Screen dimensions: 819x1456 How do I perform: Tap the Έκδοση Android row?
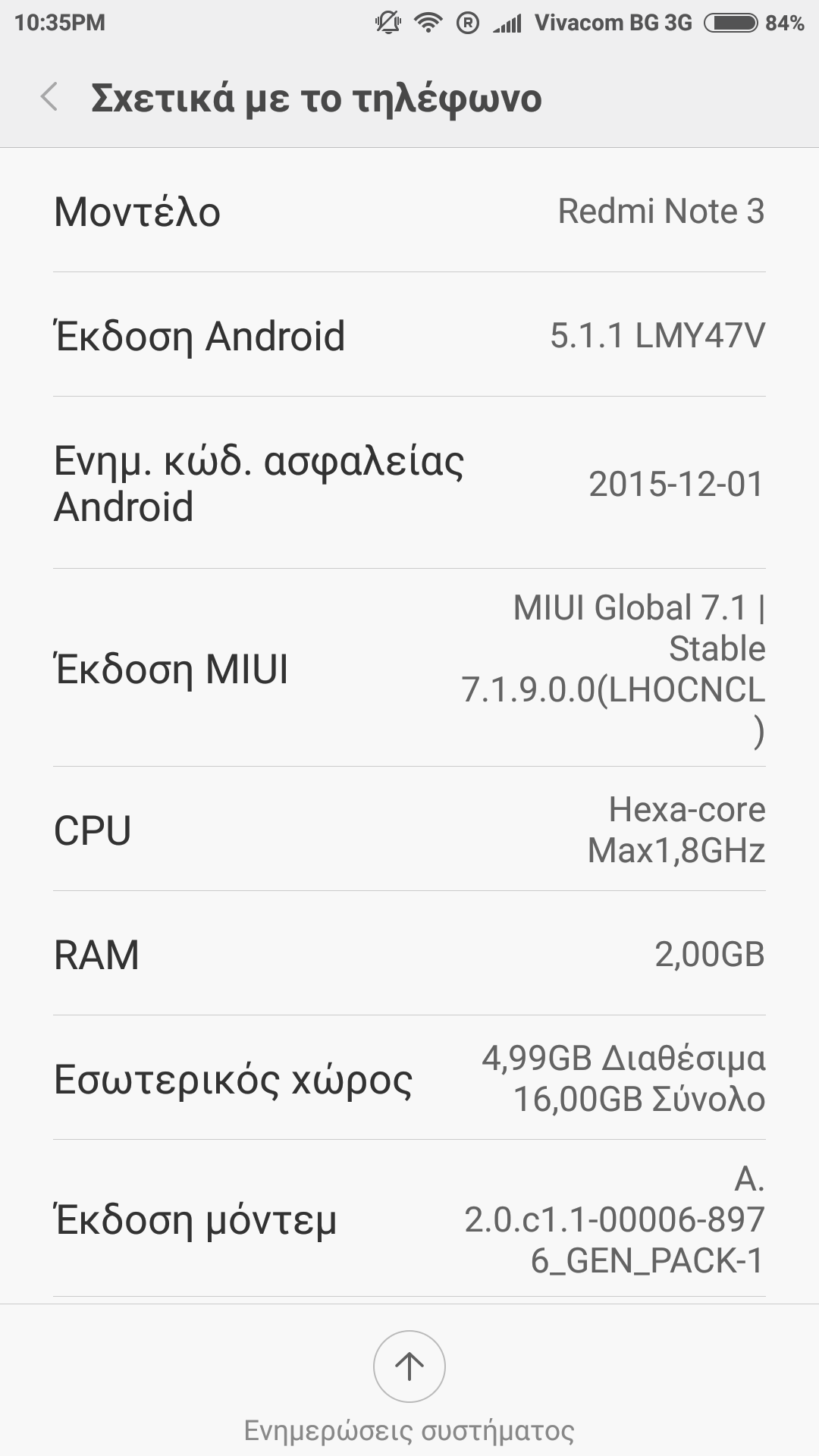coord(409,335)
